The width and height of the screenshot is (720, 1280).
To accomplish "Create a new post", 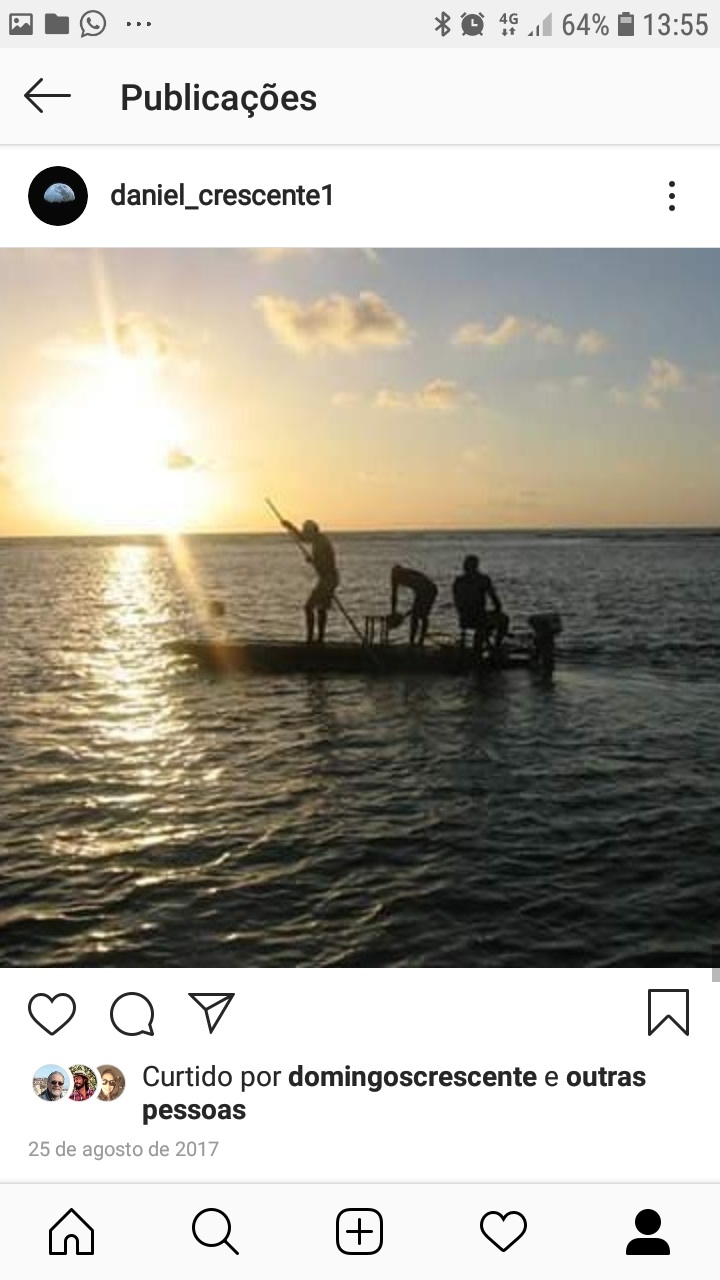I will click(x=359, y=1231).
